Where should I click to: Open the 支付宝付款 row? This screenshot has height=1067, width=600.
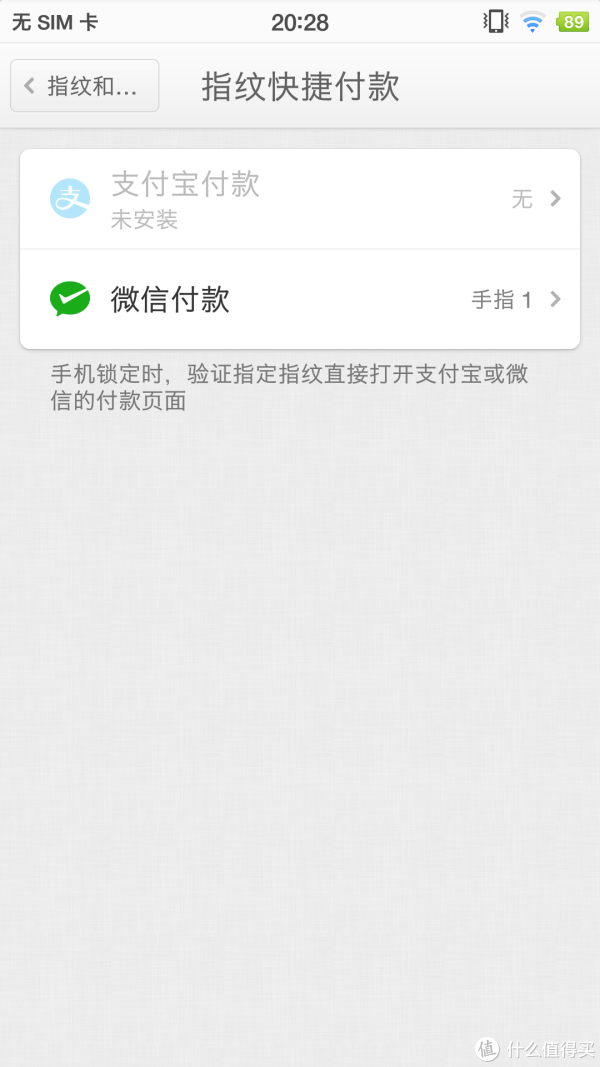pos(300,199)
